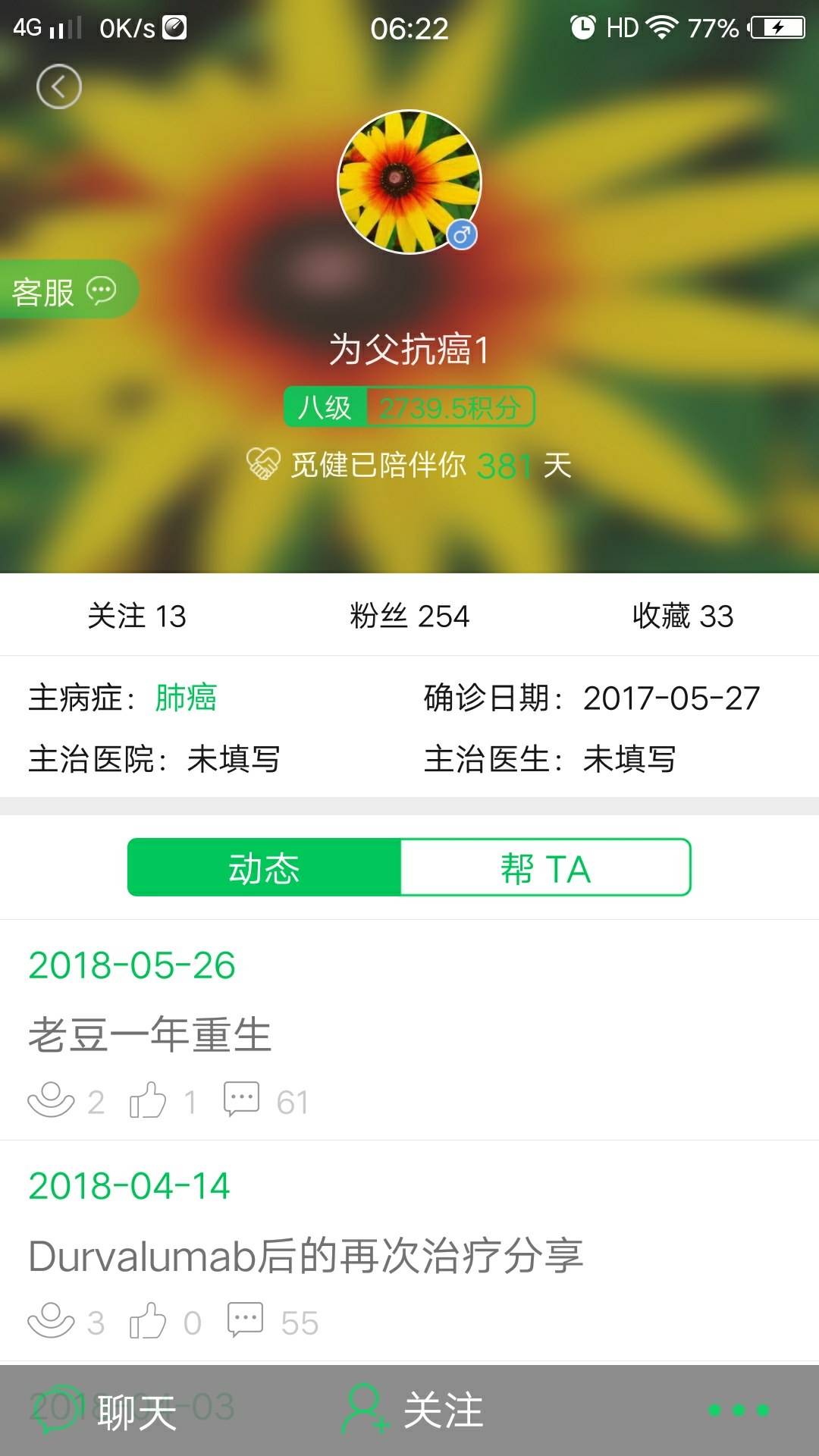This screenshot has width=819, height=1456.
Task: Go back using the top-left arrow
Action: coord(58,86)
